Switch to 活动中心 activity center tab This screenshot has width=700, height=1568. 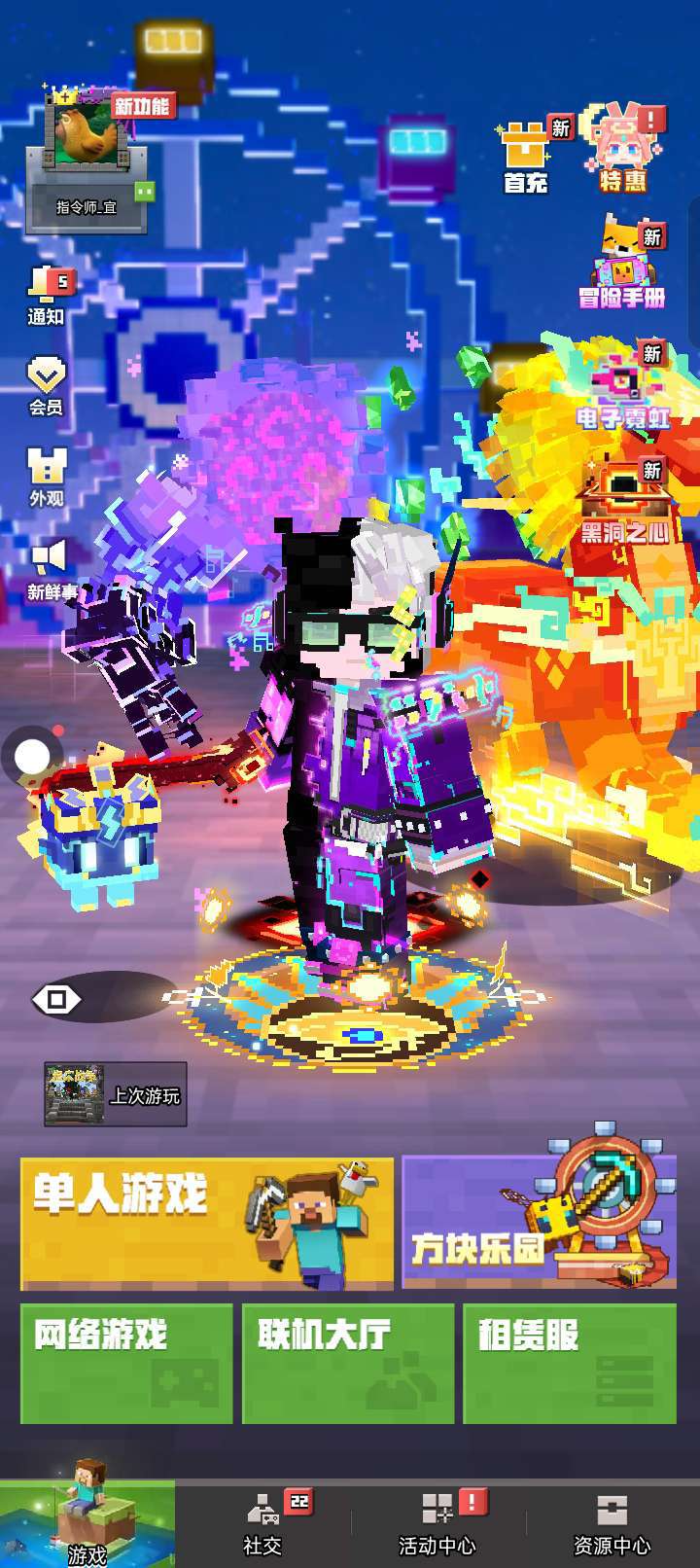[437, 1524]
